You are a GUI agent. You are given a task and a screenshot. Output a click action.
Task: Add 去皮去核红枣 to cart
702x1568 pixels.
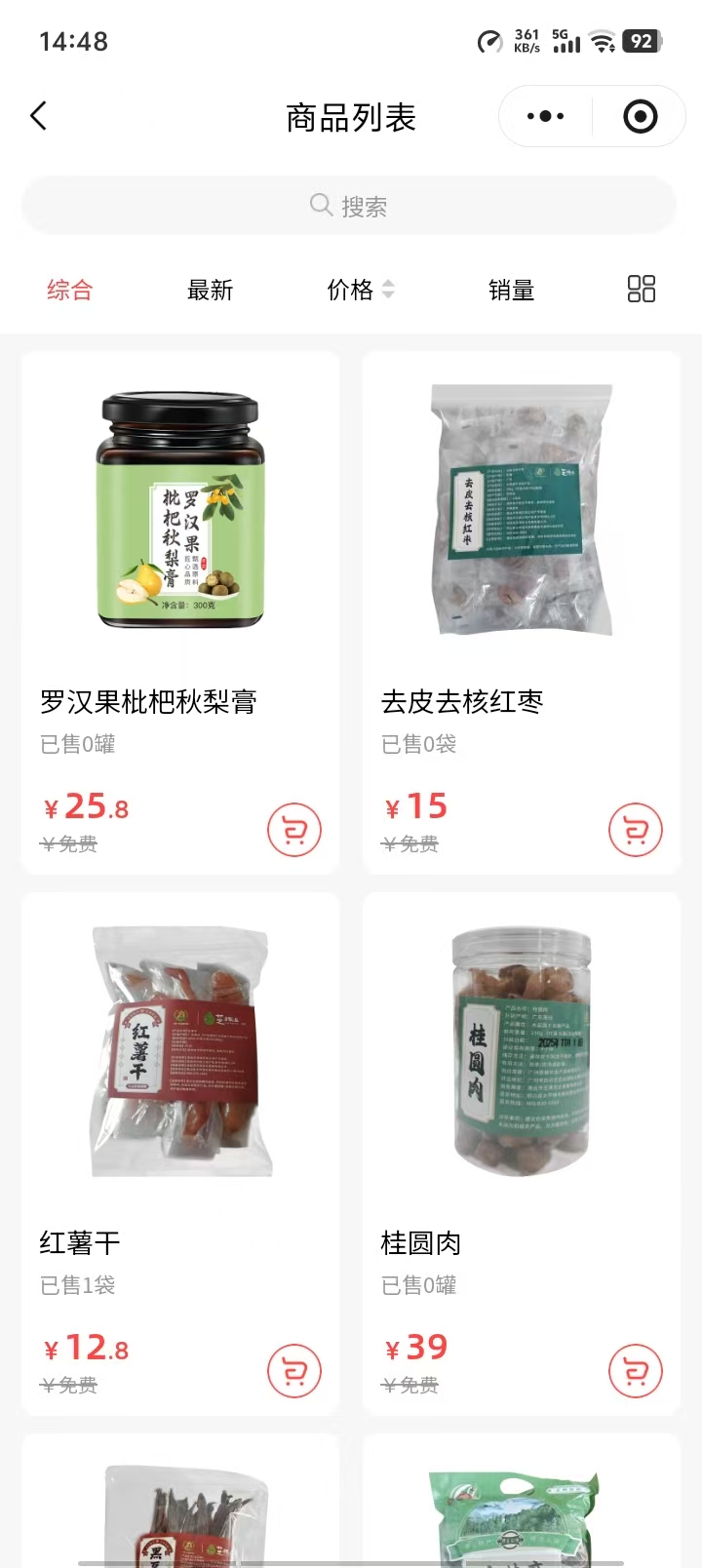636,830
